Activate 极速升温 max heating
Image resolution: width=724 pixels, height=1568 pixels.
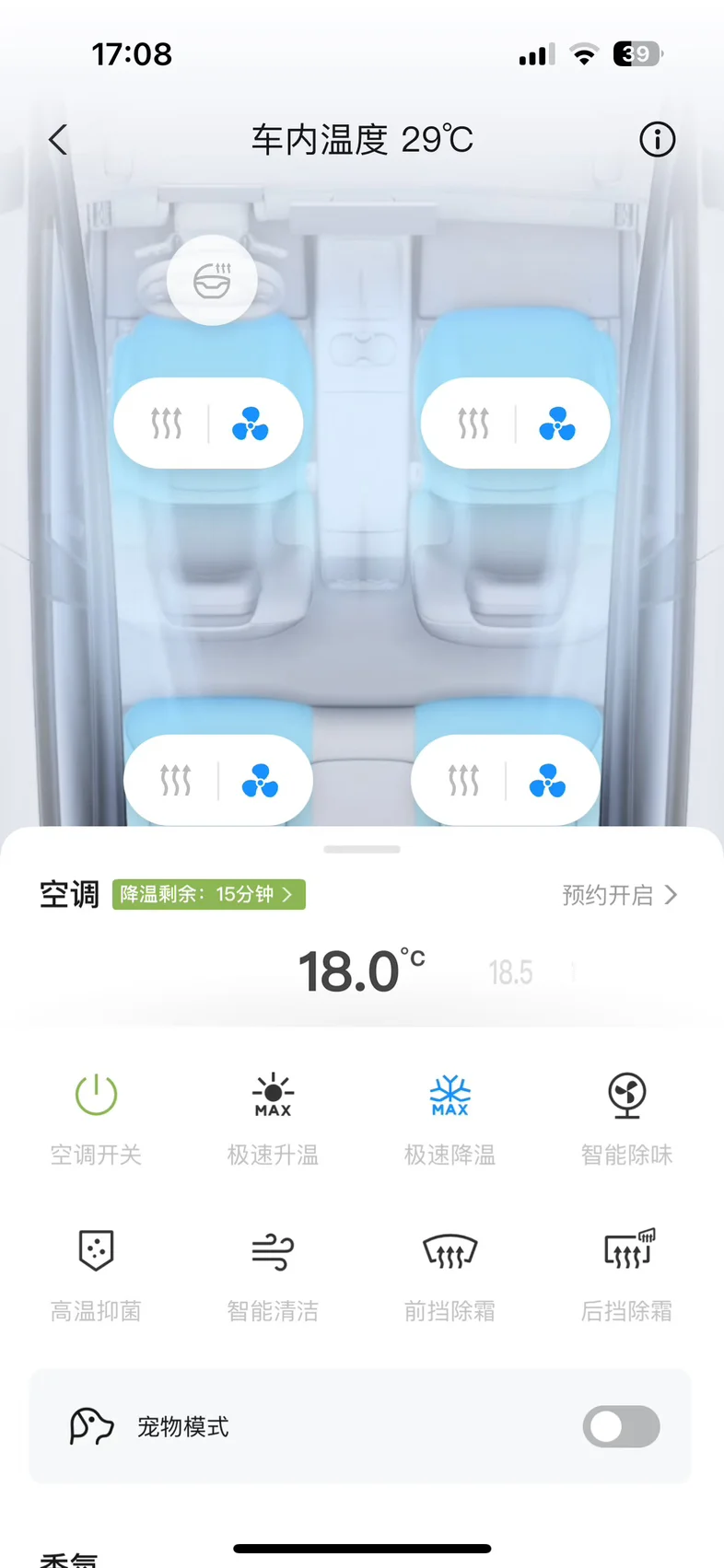point(273,1096)
